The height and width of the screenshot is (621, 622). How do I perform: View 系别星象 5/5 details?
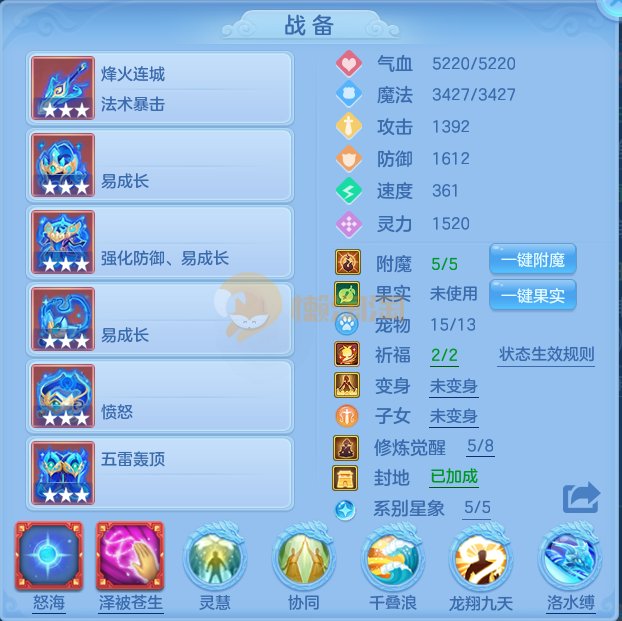(477, 508)
